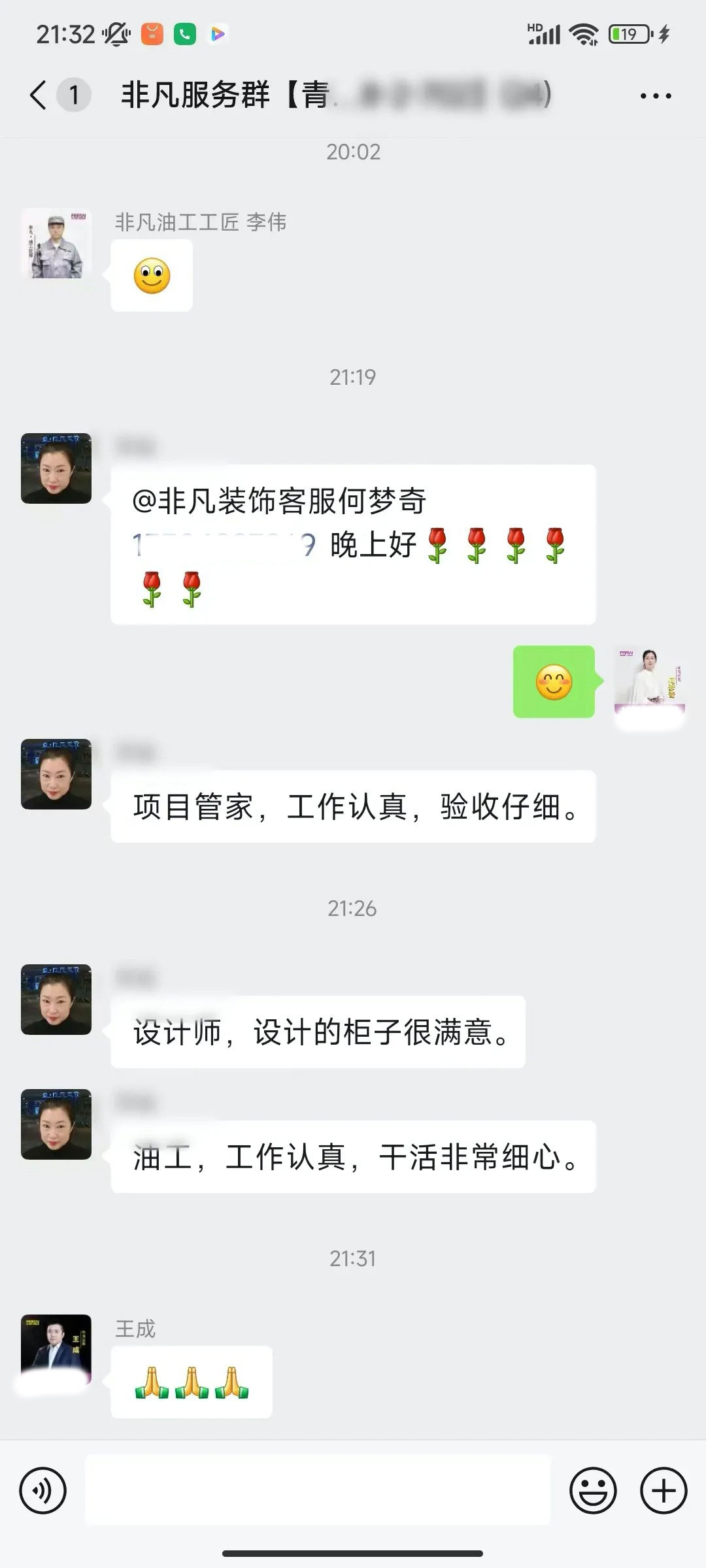Tap the avatar beside the 晚上好 message
Viewport: 706px width, 1568px height.
click(x=56, y=468)
